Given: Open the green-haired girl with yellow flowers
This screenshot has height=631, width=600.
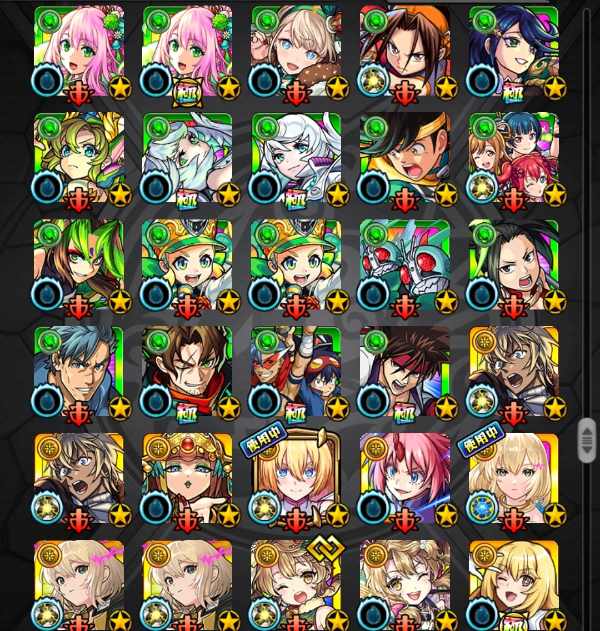Looking at the screenshot, I should point(79,158).
